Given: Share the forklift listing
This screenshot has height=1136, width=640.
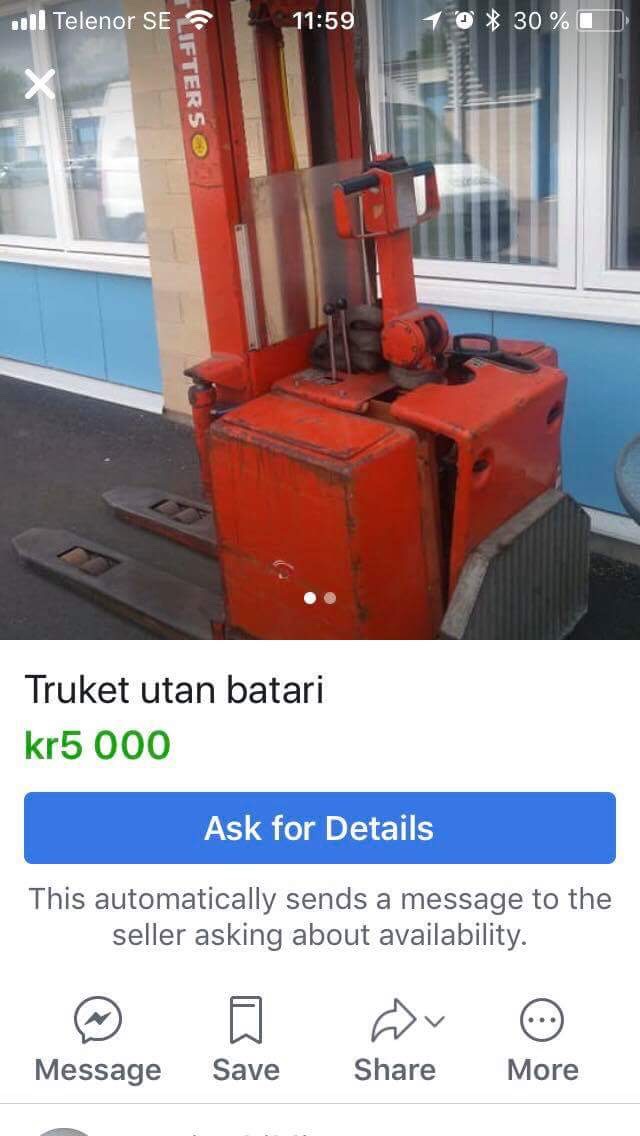Looking at the screenshot, I should click(x=395, y=1039).
